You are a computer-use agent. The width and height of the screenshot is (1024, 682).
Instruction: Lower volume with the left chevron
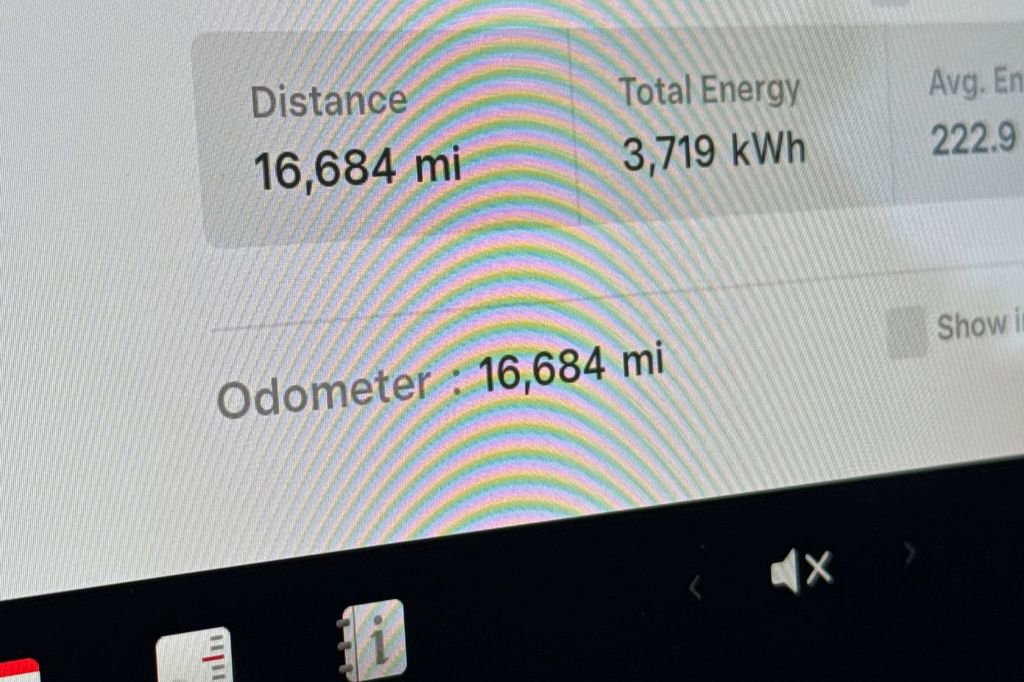tap(696, 588)
